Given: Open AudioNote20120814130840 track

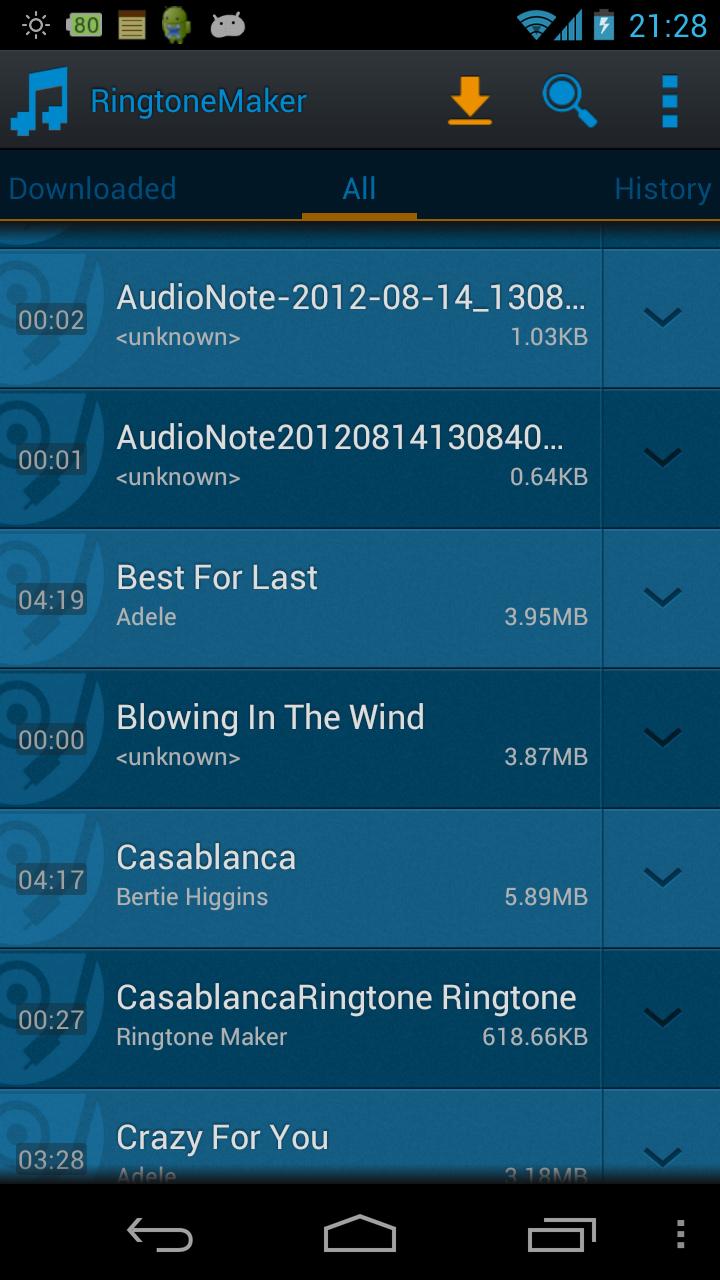Looking at the screenshot, I should tap(340, 457).
